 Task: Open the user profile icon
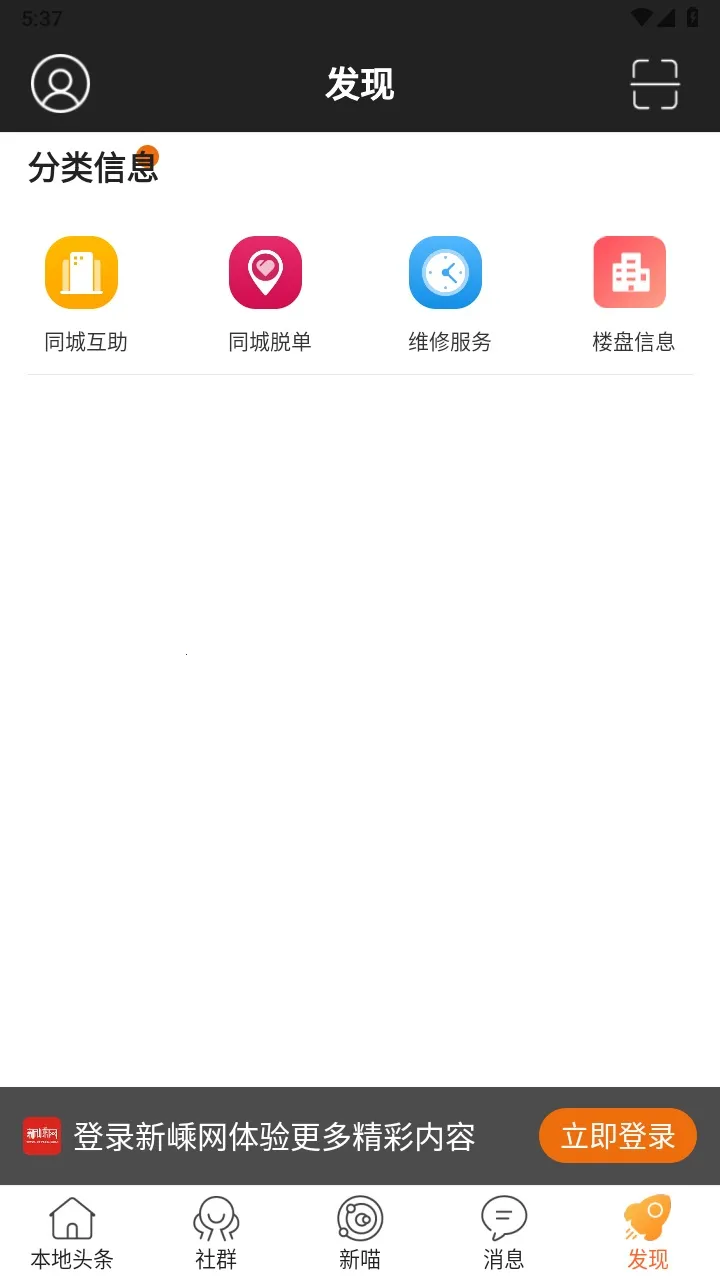[61, 84]
